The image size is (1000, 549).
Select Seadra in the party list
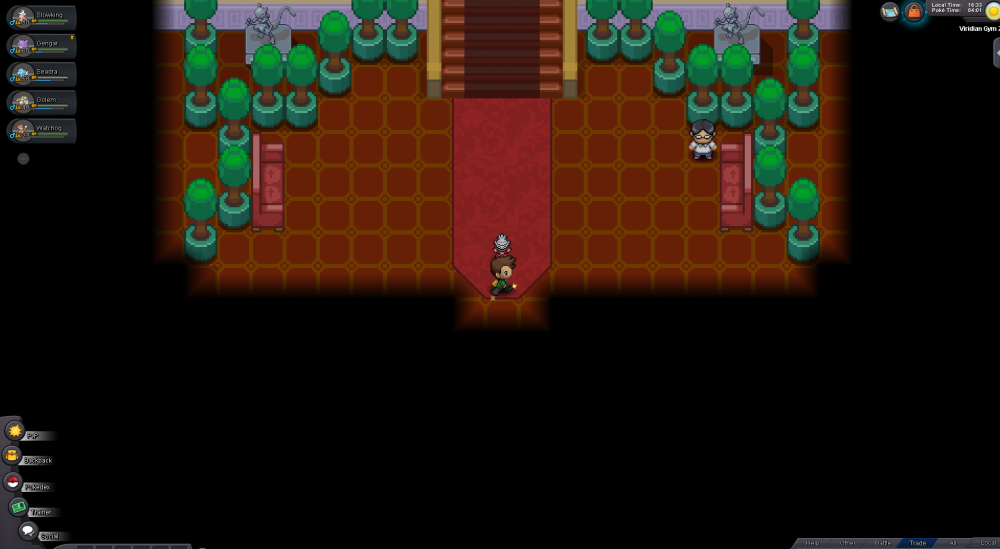(42, 75)
